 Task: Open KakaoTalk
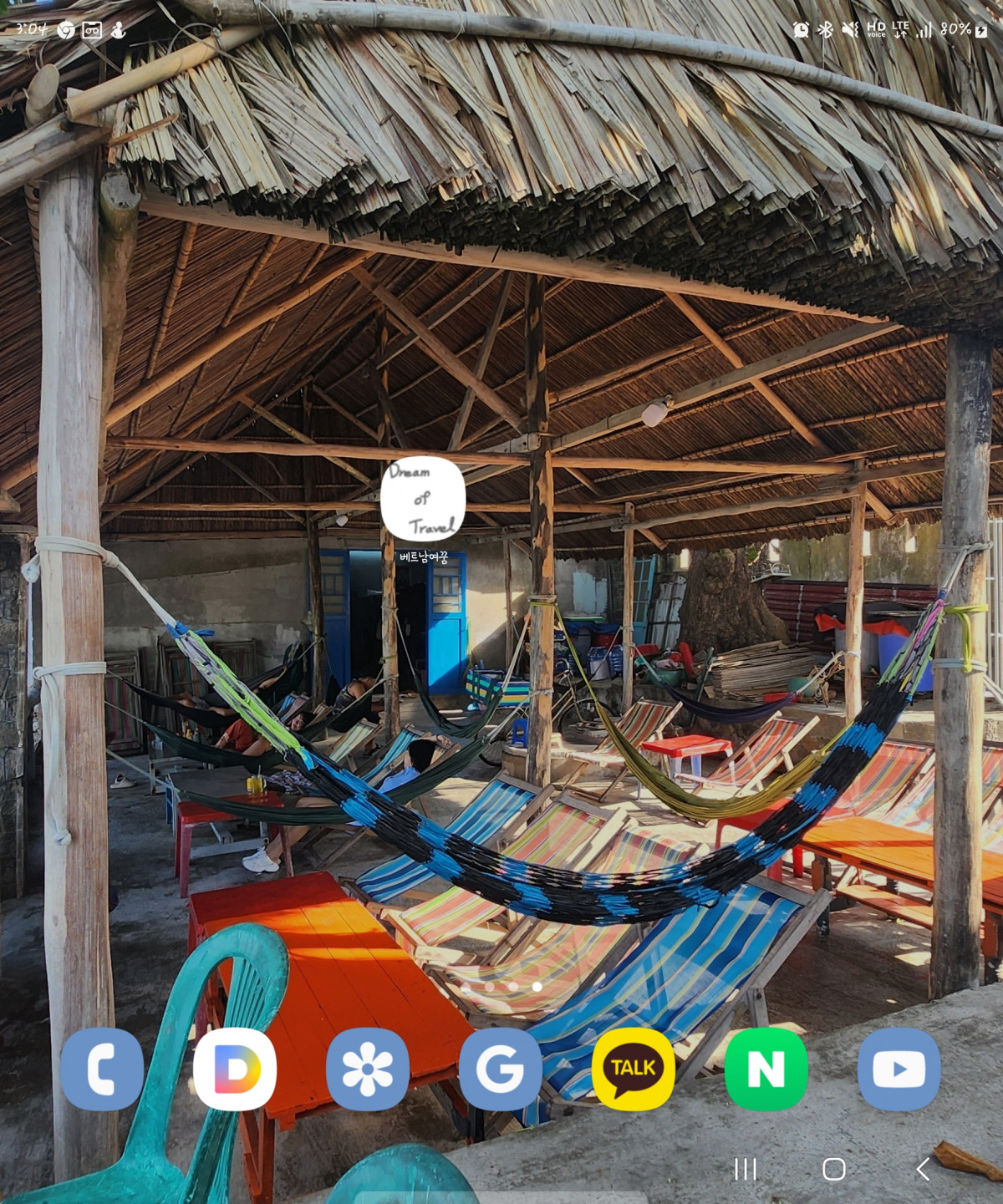click(634, 1069)
